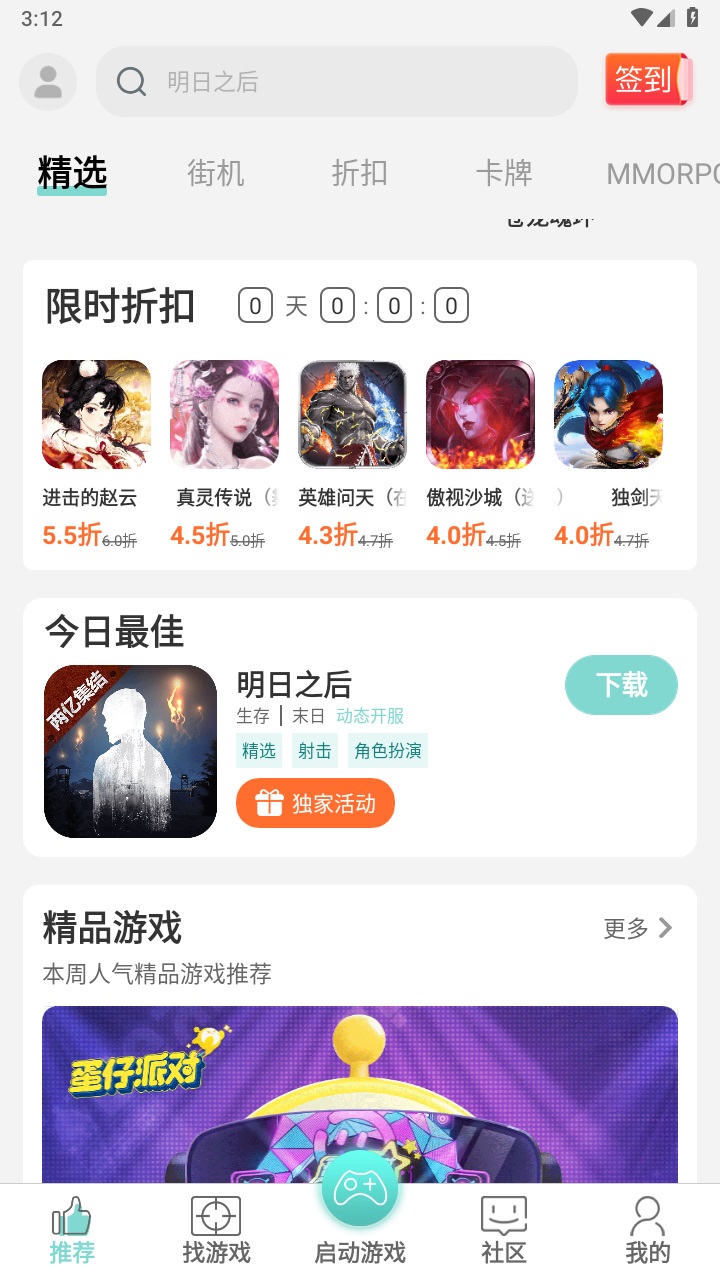Select the 推荐 tab icon in bottom navigation
720x1280 pixels.
point(71,1215)
